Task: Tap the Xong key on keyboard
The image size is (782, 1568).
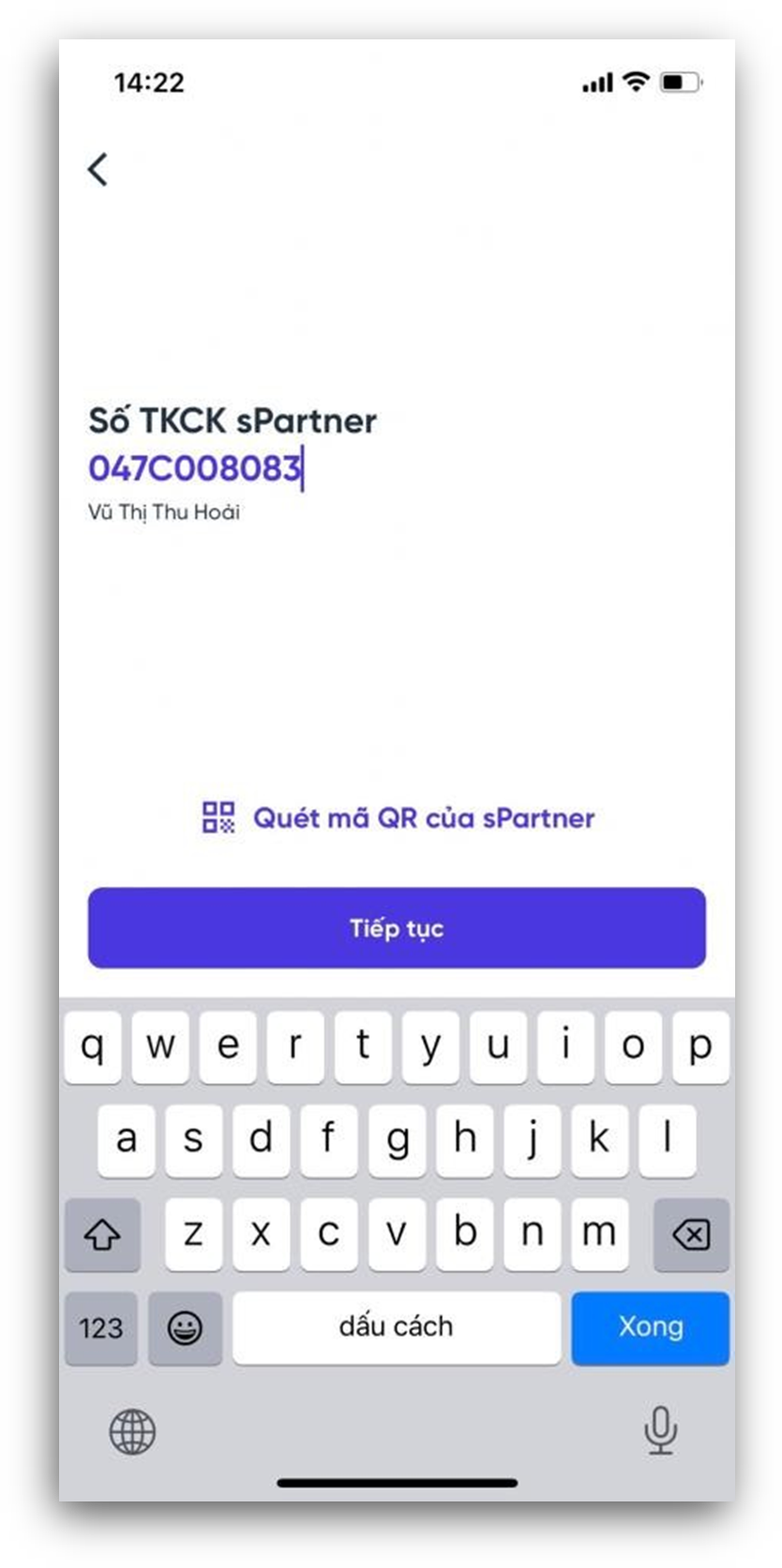Action: (x=650, y=1327)
